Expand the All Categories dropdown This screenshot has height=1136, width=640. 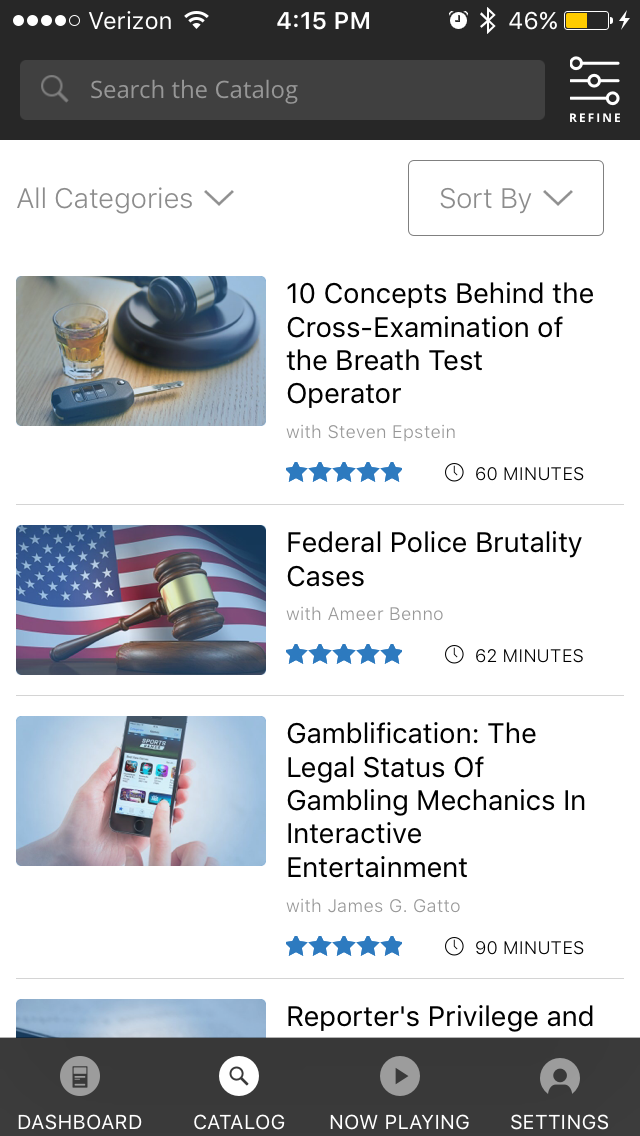[125, 199]
